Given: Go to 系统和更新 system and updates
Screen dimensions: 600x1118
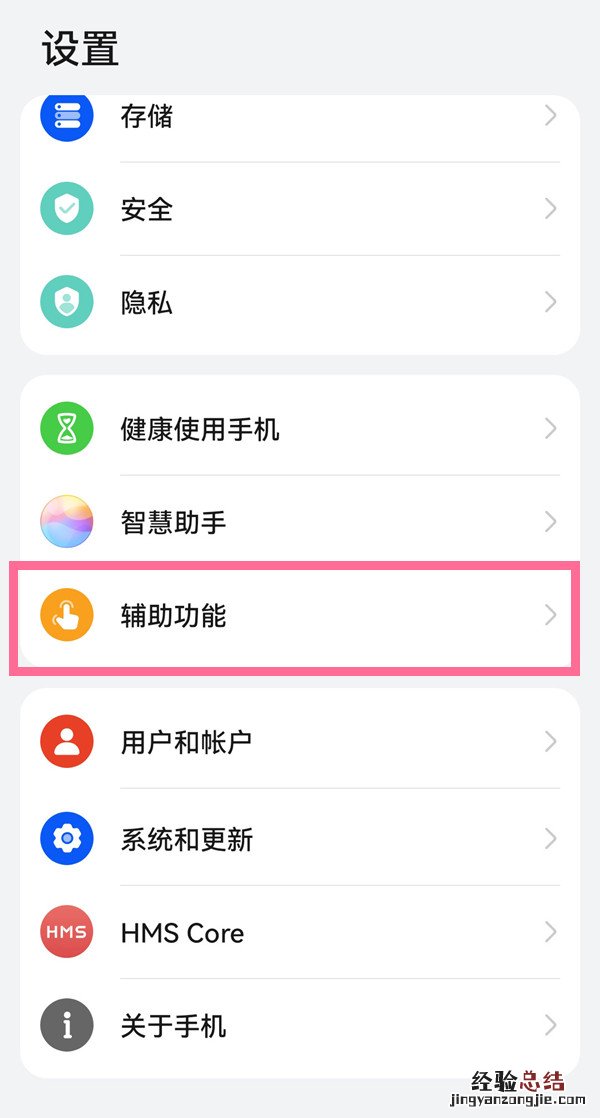Looking at the screenshot, I should [x=300, y=839].
